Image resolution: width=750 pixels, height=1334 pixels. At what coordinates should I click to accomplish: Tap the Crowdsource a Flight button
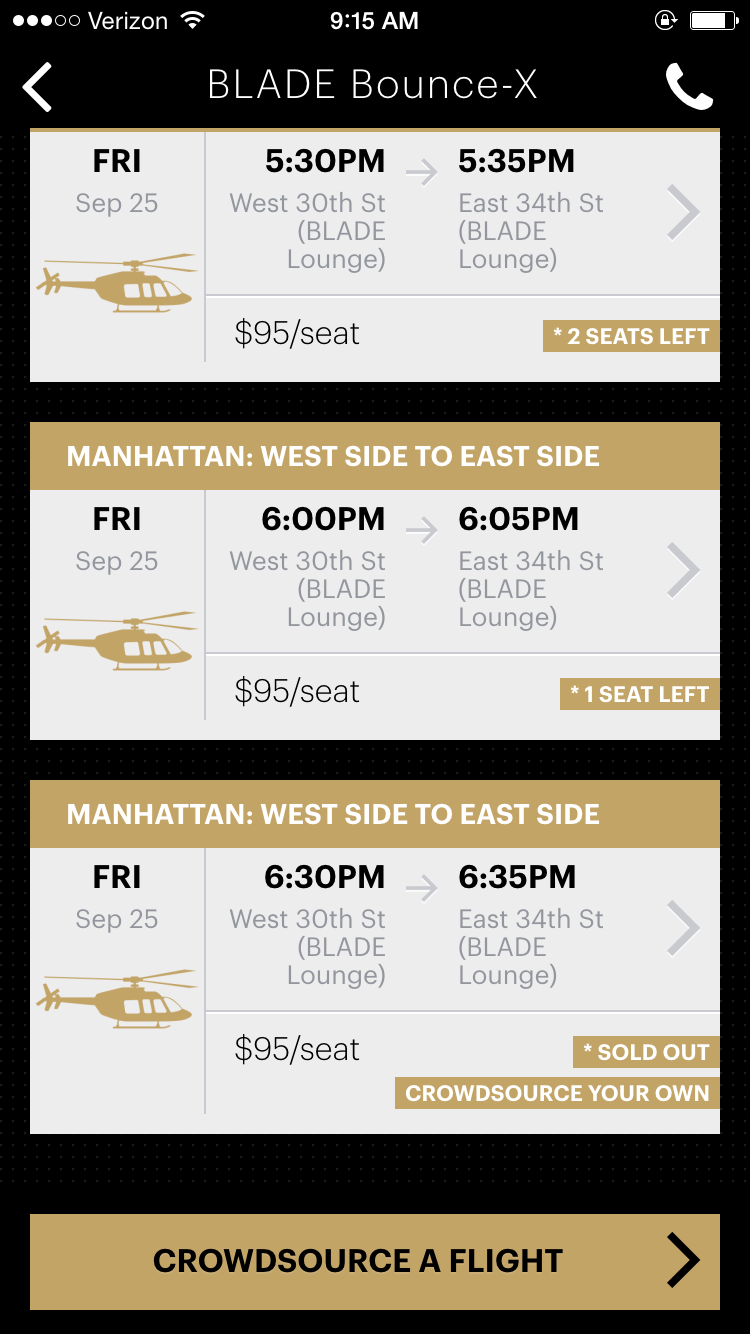(x=375, y=1261)
